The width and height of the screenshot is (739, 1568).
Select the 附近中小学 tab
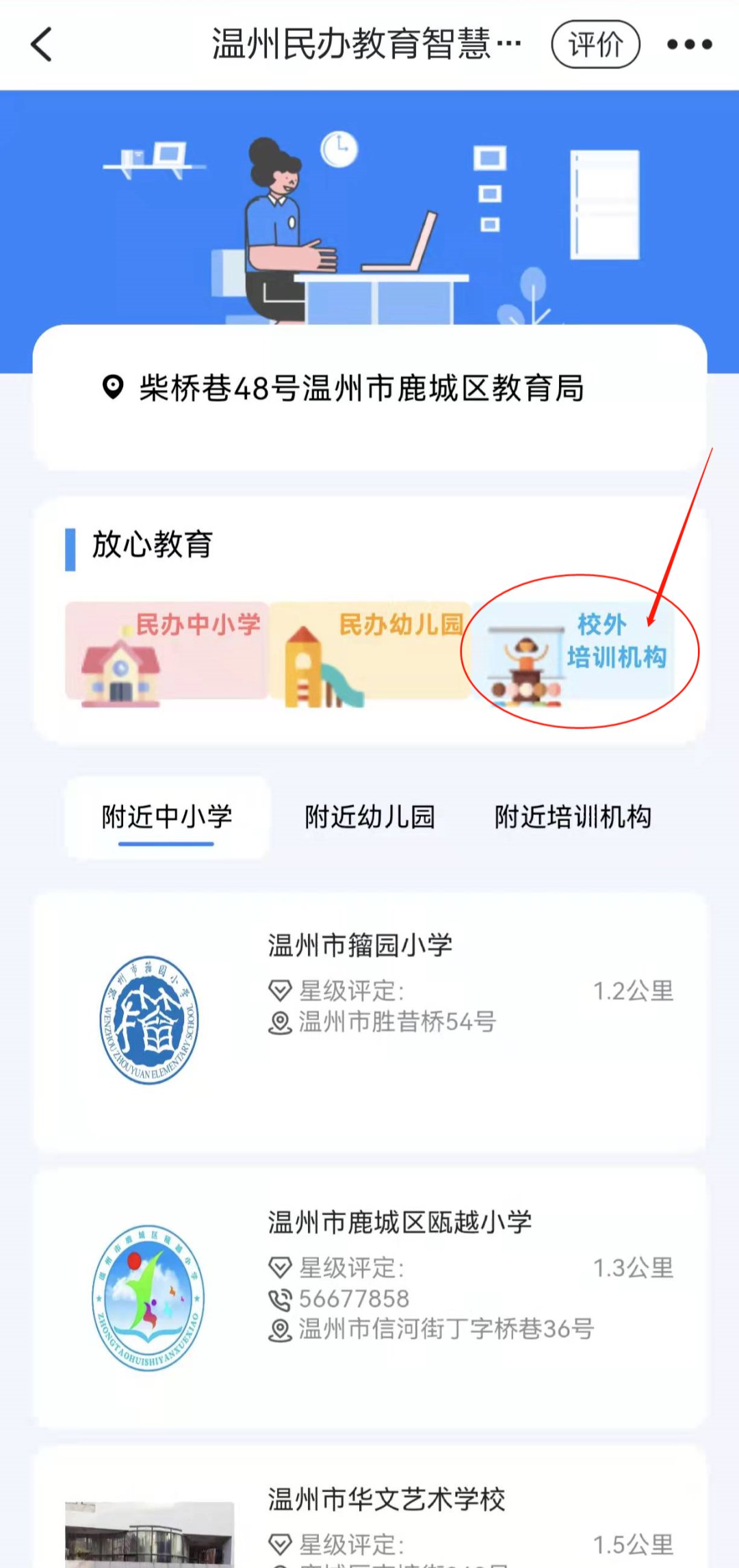[167, 817]
